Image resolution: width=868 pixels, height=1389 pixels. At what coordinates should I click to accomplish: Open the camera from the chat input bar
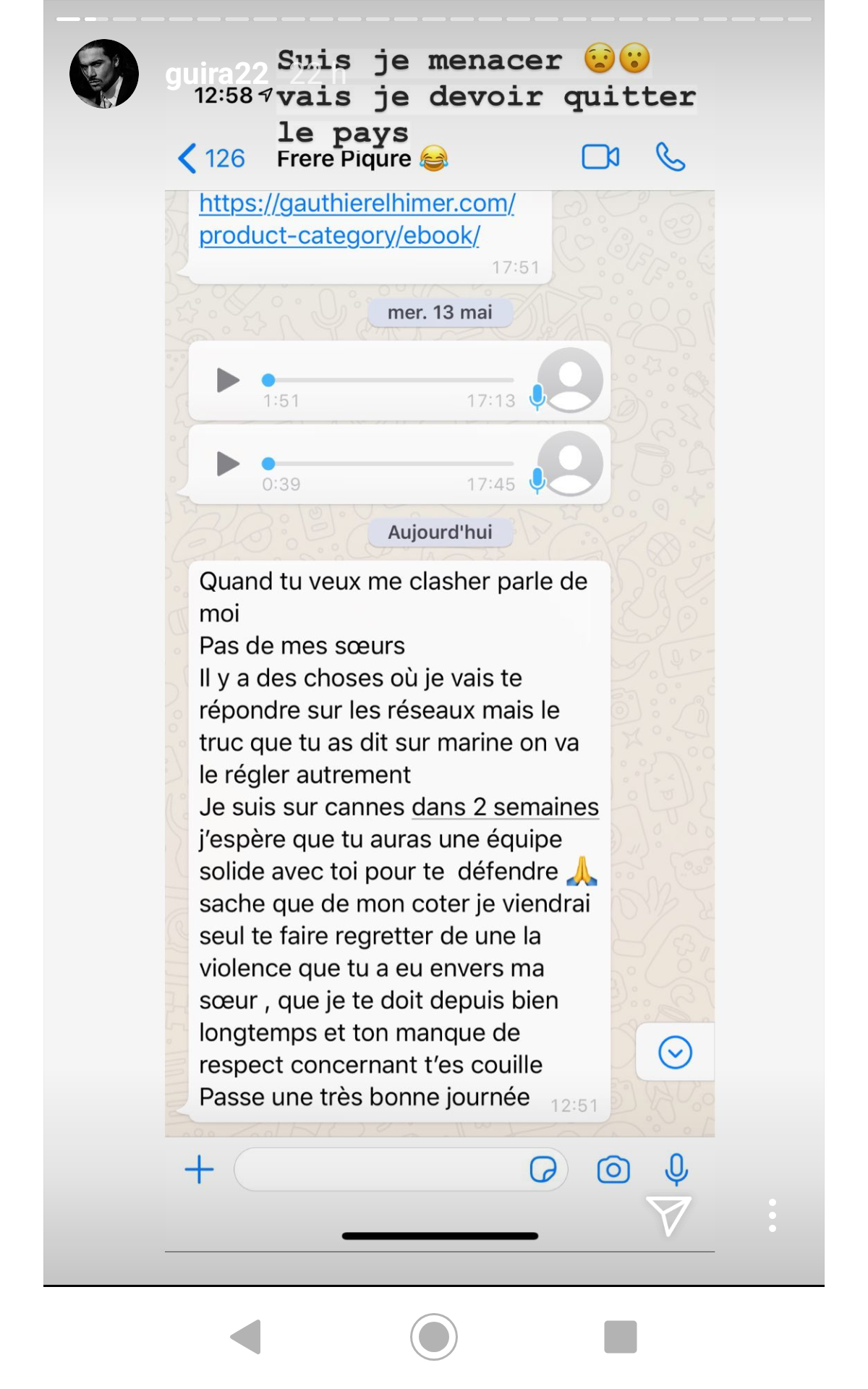pyautogui.click(x=613, y=1169)
